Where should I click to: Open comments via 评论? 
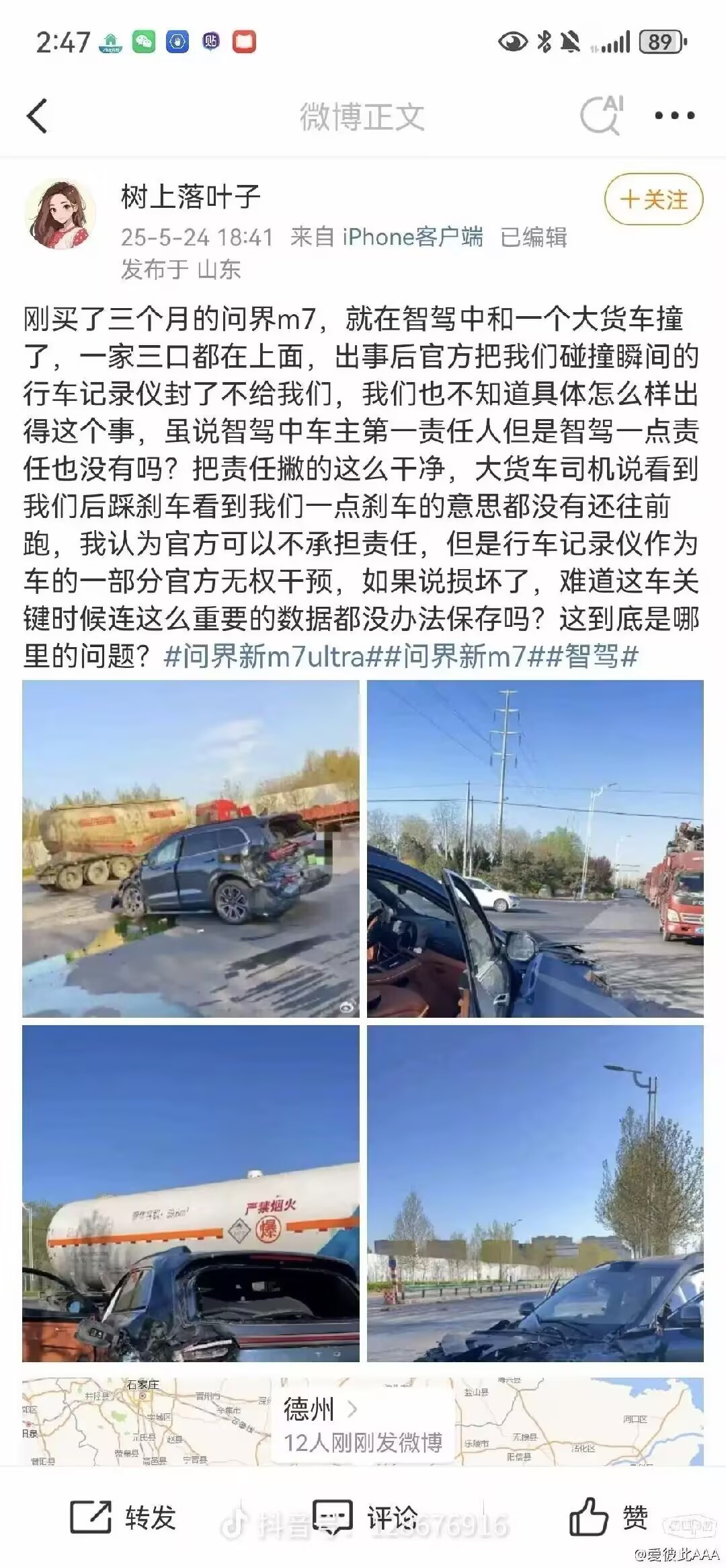coord(364,1518)
